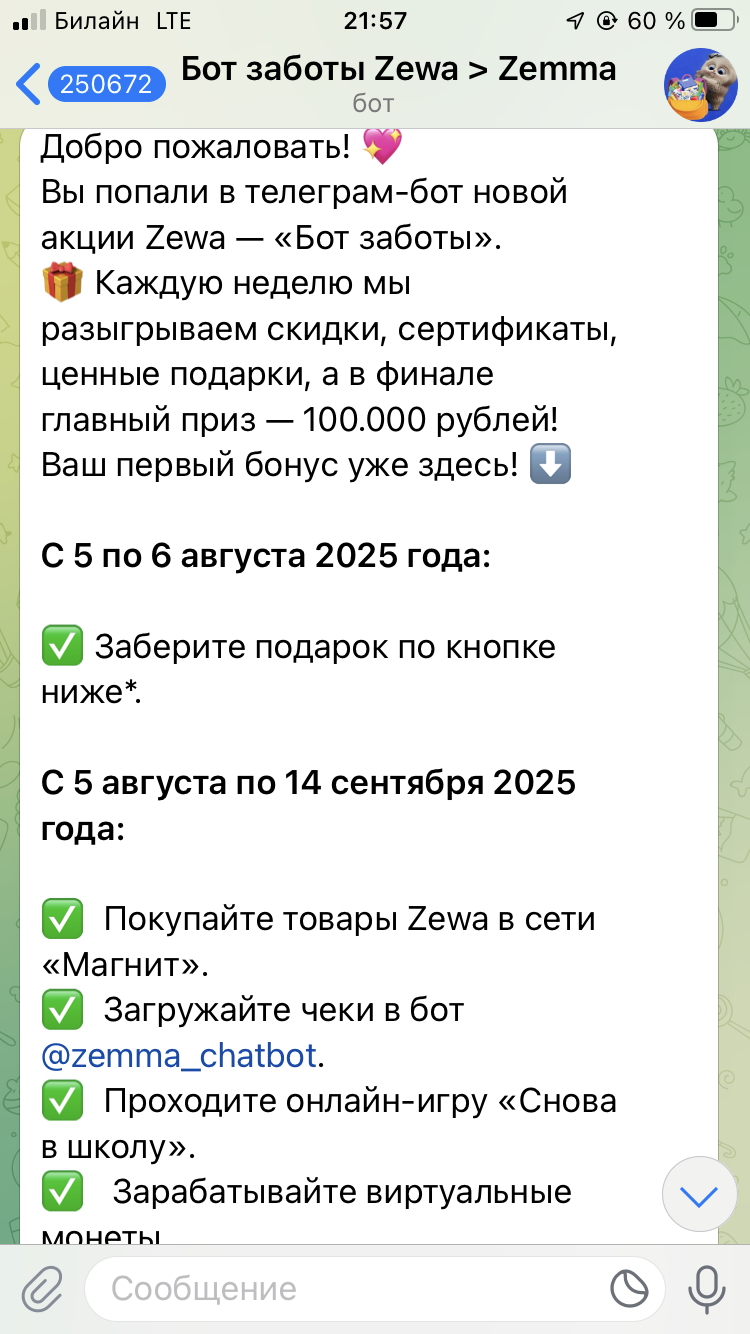Jump to the latest message with the down arrow
Screen dimensions: 750x1334
click(699, 1195)
